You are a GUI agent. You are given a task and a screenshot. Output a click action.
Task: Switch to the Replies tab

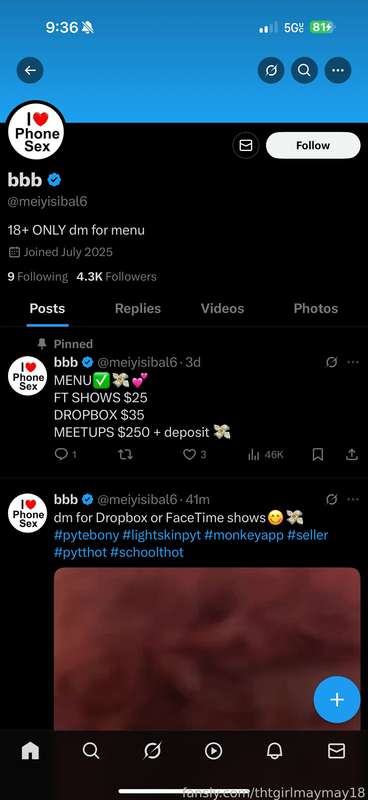tap(138, 308)
